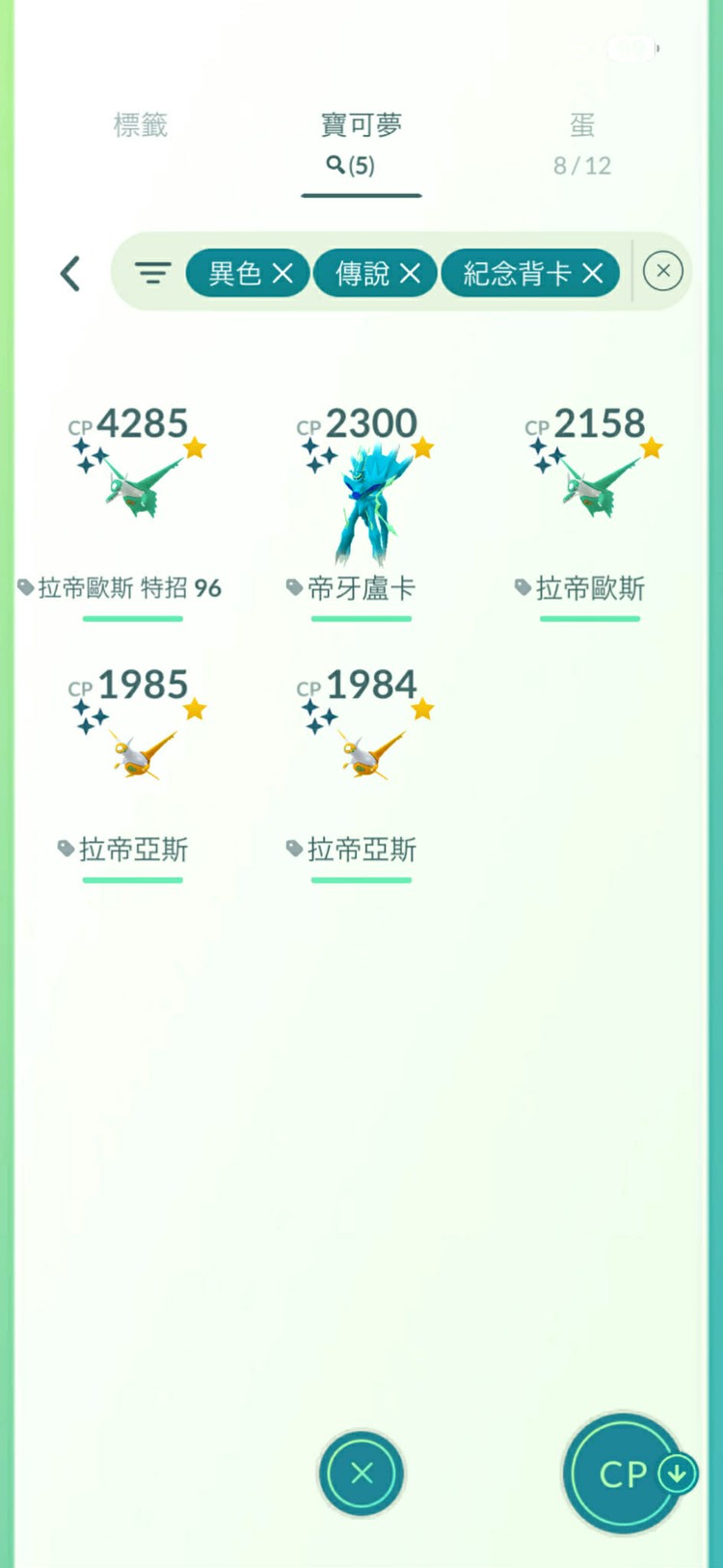Viewport: 723px width, 1568px height.
Task: Switch to the 標籤 tab
Action: point(141,124)
